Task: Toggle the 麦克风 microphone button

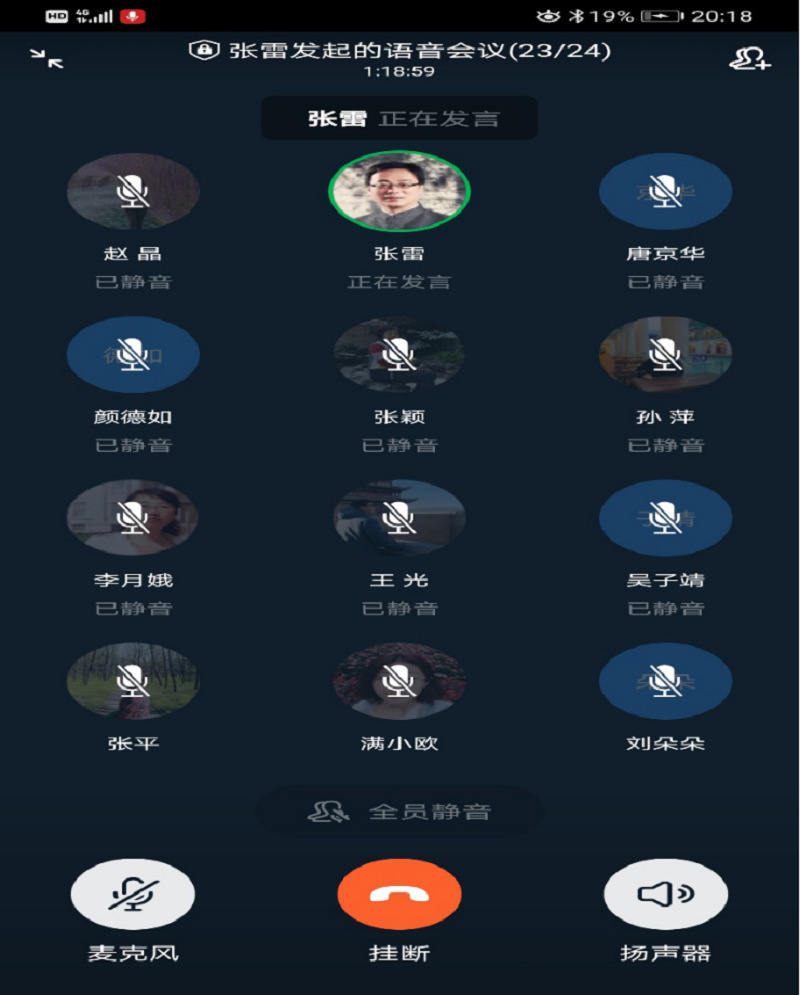Action: 133,894
